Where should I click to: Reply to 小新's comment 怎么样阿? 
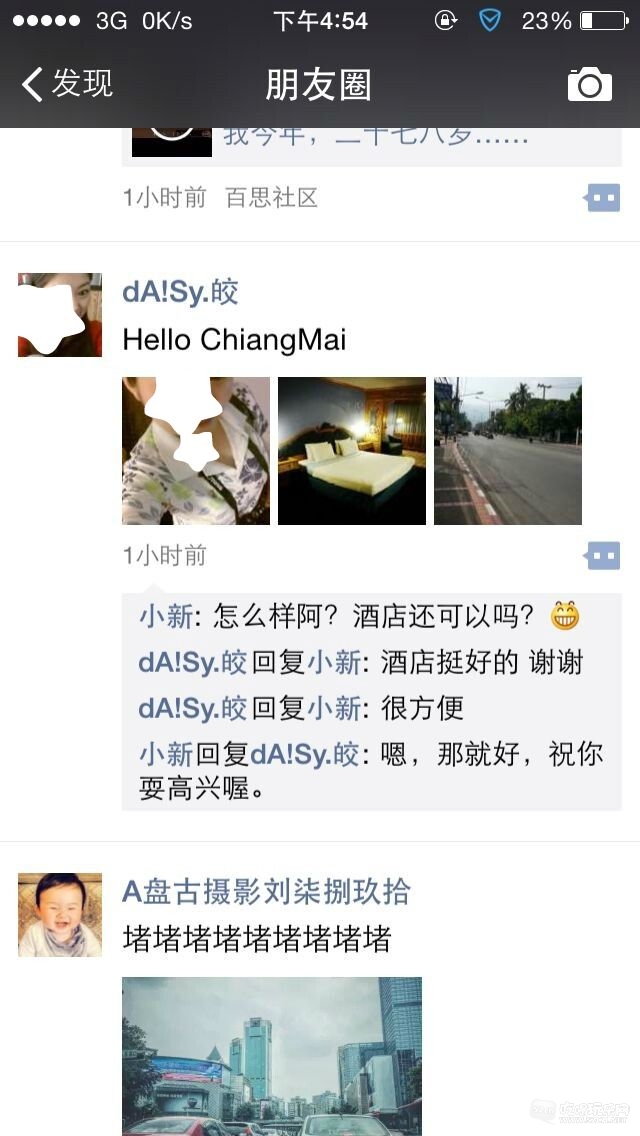[x=400, y=617]
